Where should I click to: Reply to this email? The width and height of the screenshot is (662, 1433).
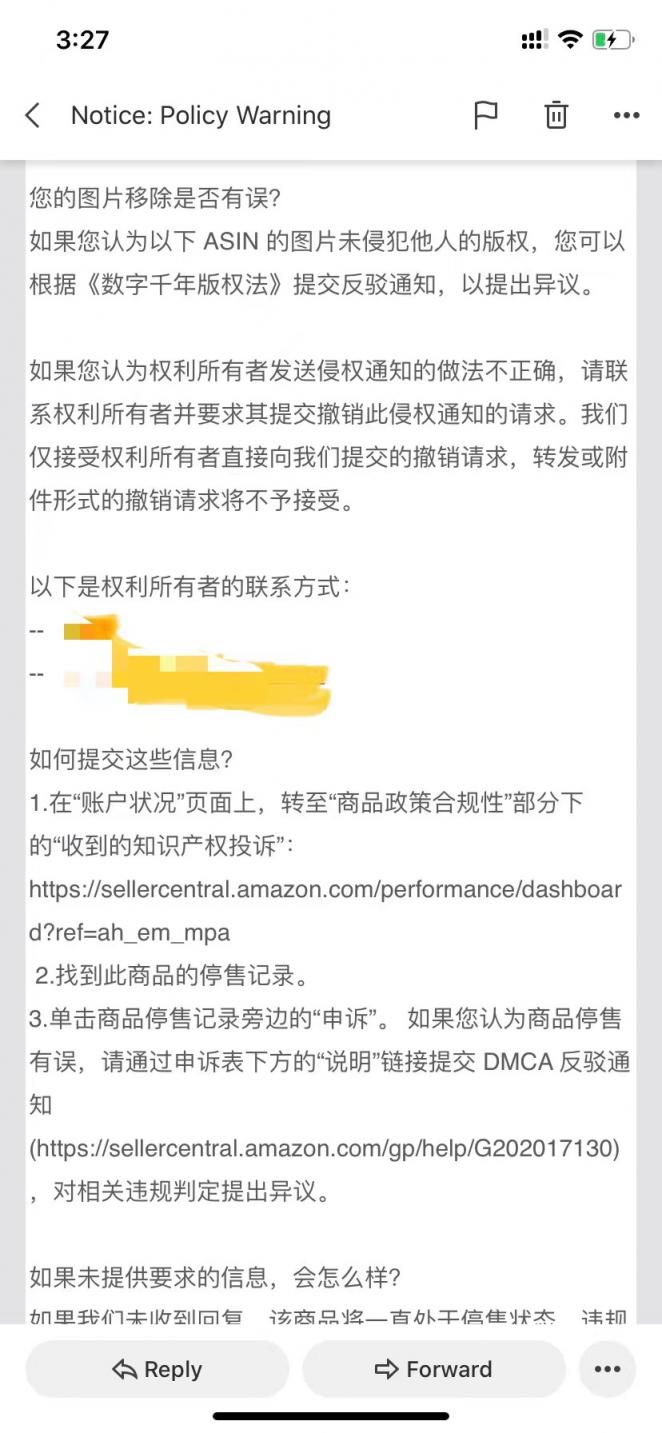pos(157,1369)
